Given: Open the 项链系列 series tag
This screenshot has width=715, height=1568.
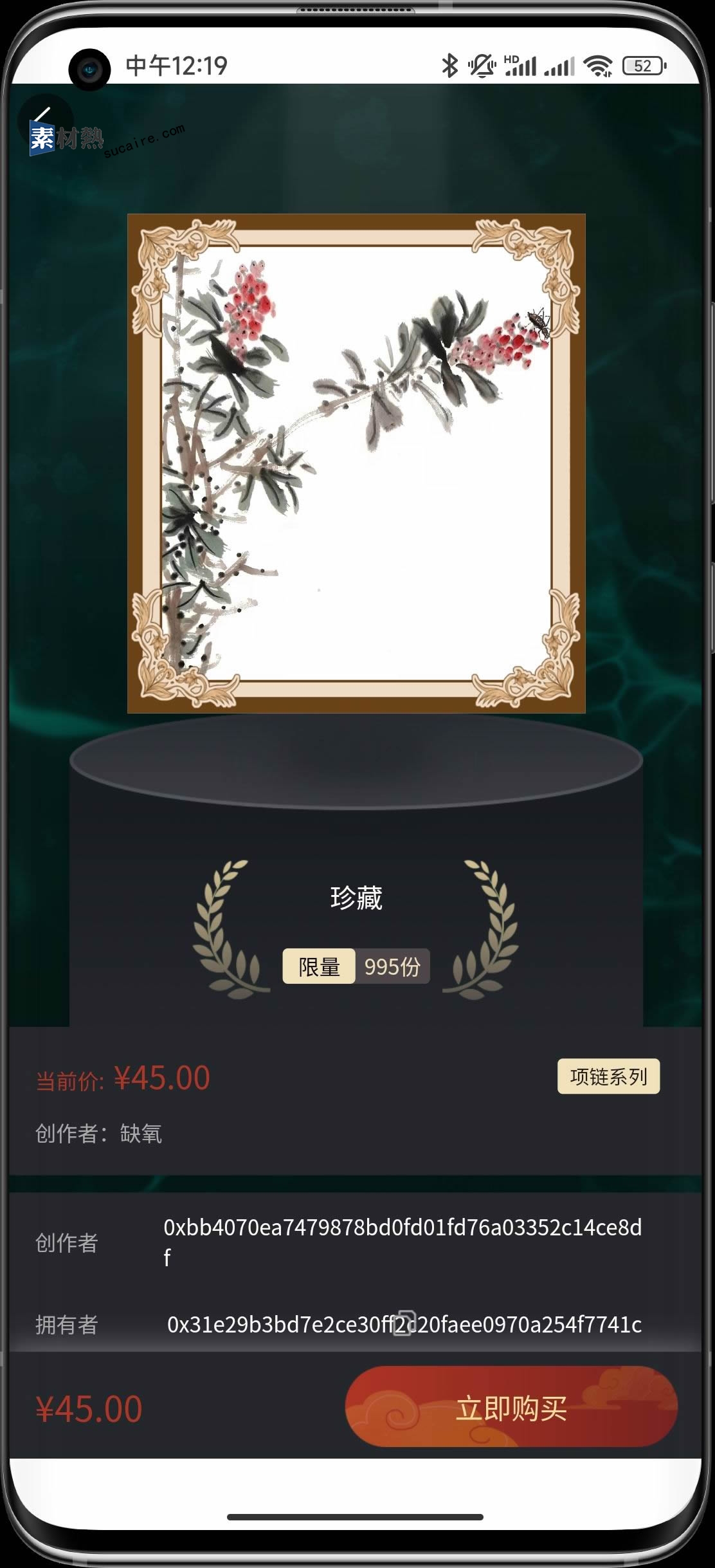Looking at the screenshot, I should (x=608, y=1076).
